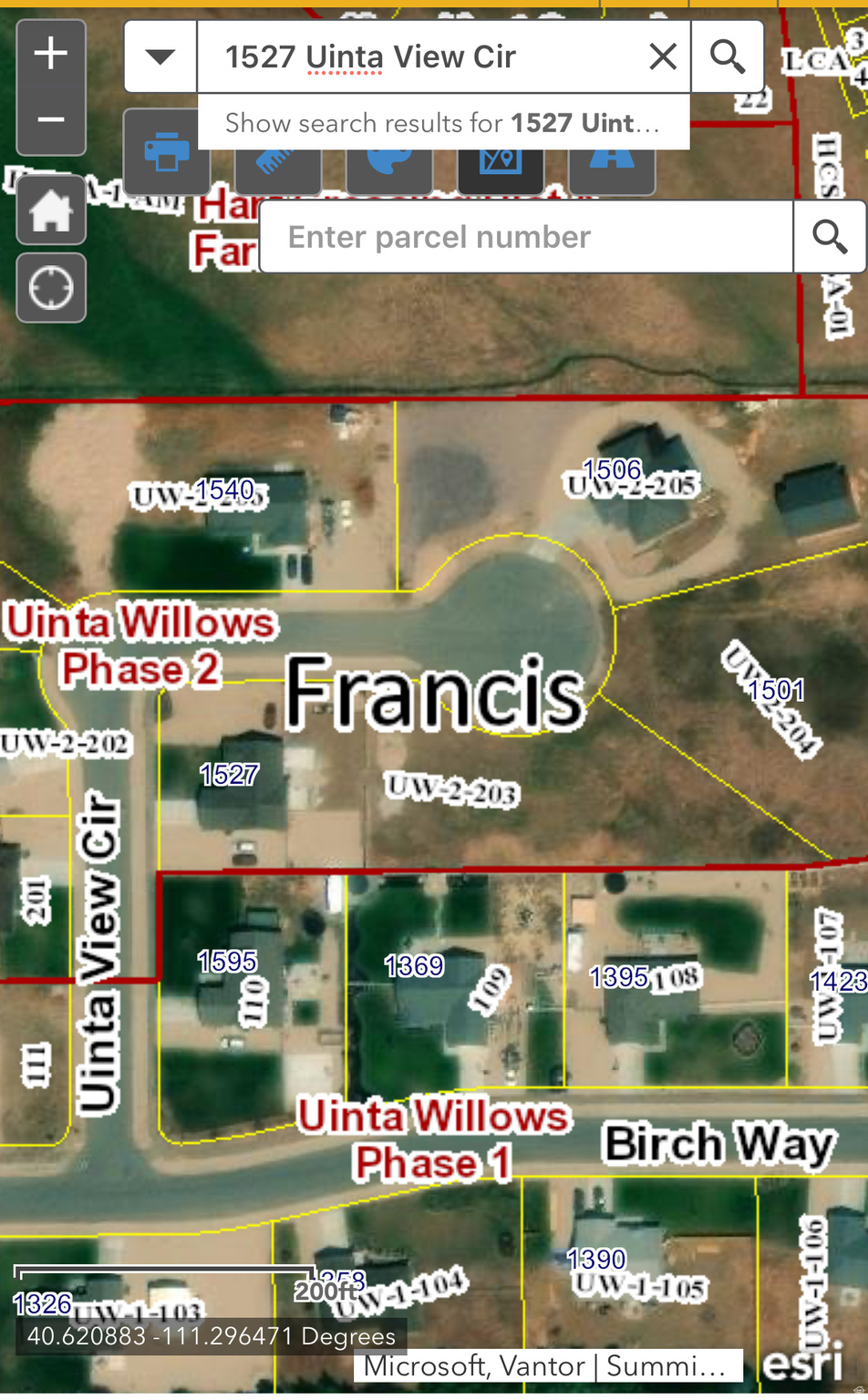
Task: Zoom in using the plus button
Action: [x=50, y=51]
